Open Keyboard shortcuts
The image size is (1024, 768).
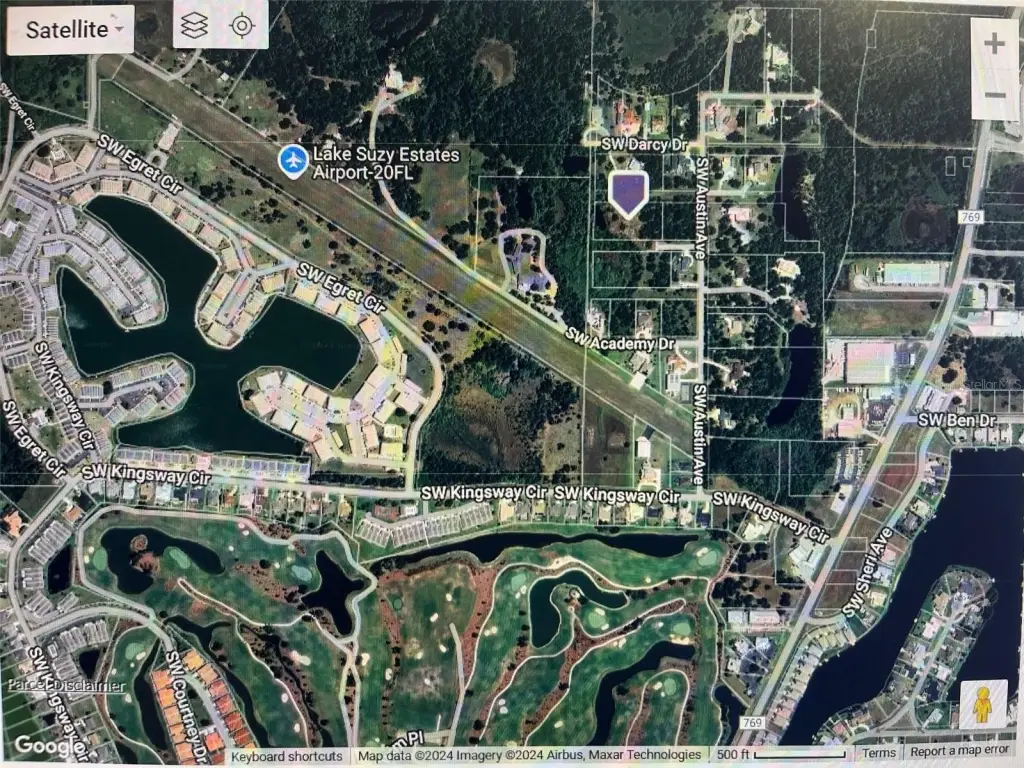(288, 756)
